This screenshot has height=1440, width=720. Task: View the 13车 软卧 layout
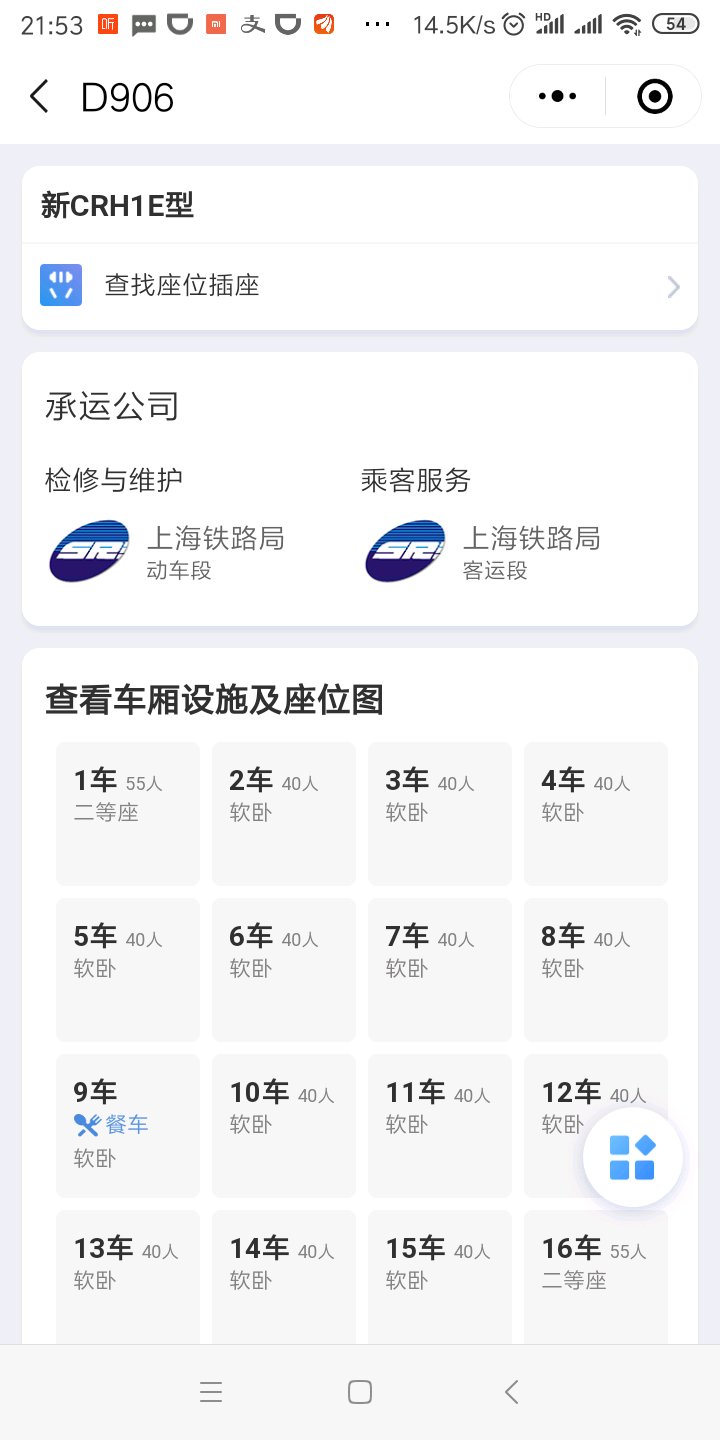click(127, 1275)
